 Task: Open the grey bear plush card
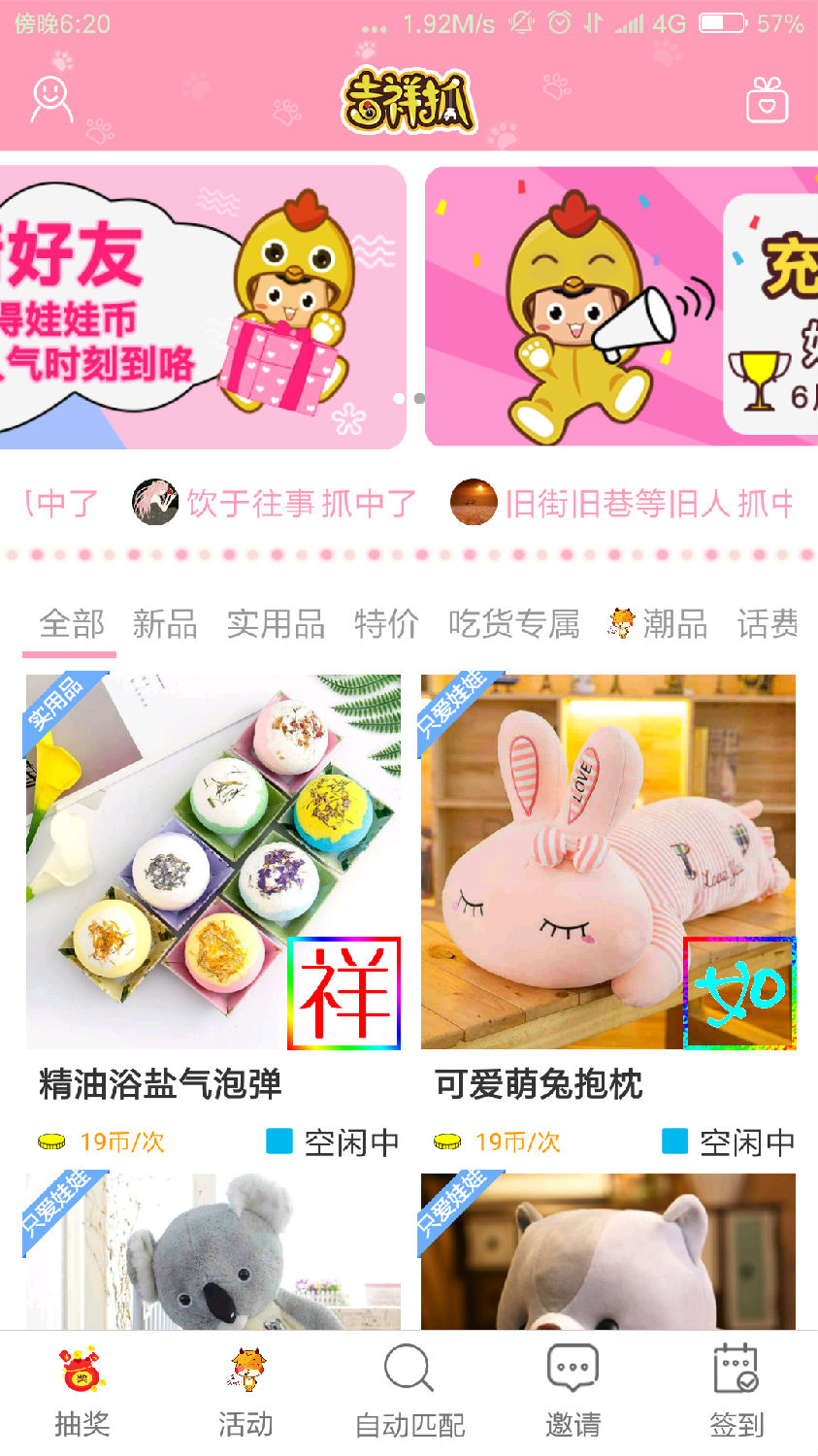(x=608, y=1251)
